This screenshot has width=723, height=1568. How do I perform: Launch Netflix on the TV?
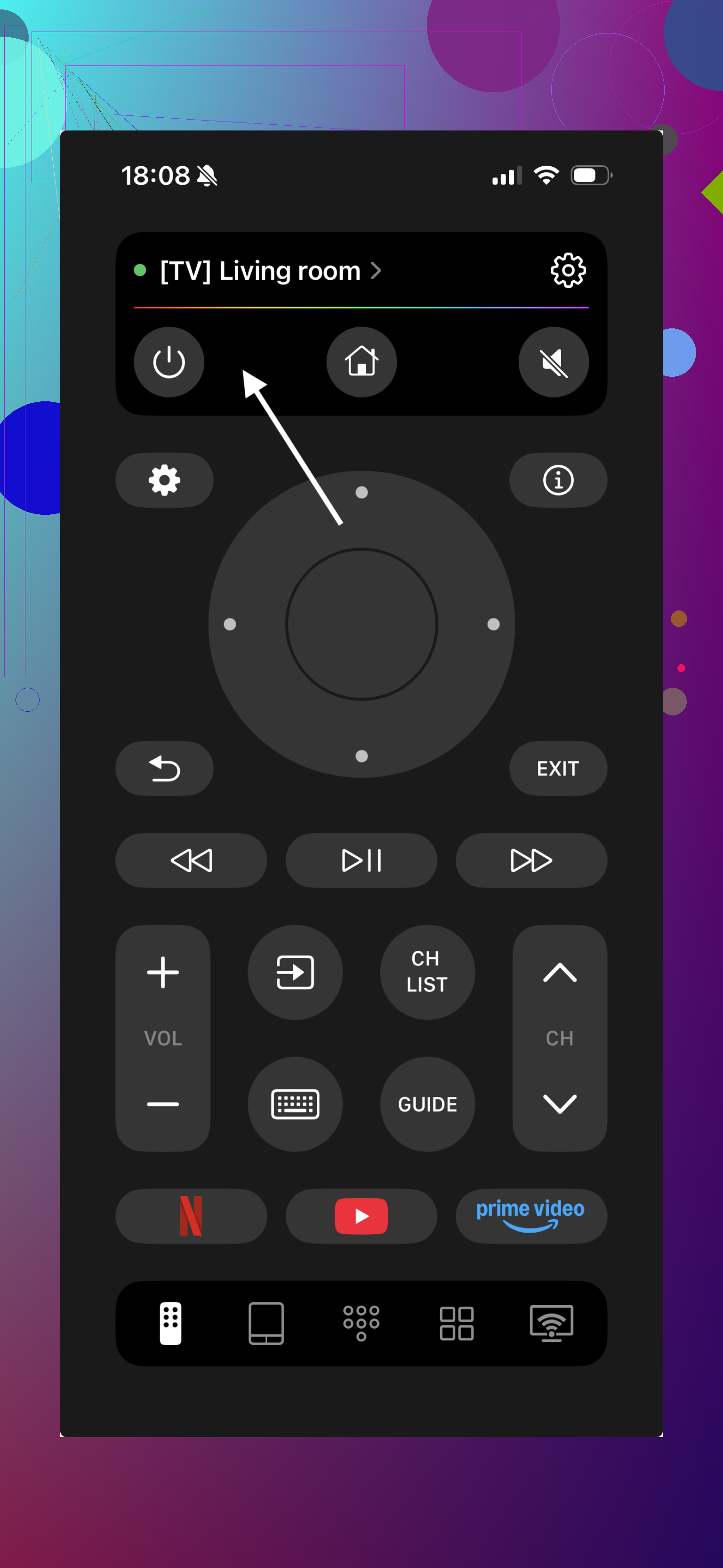(191, 1216)
